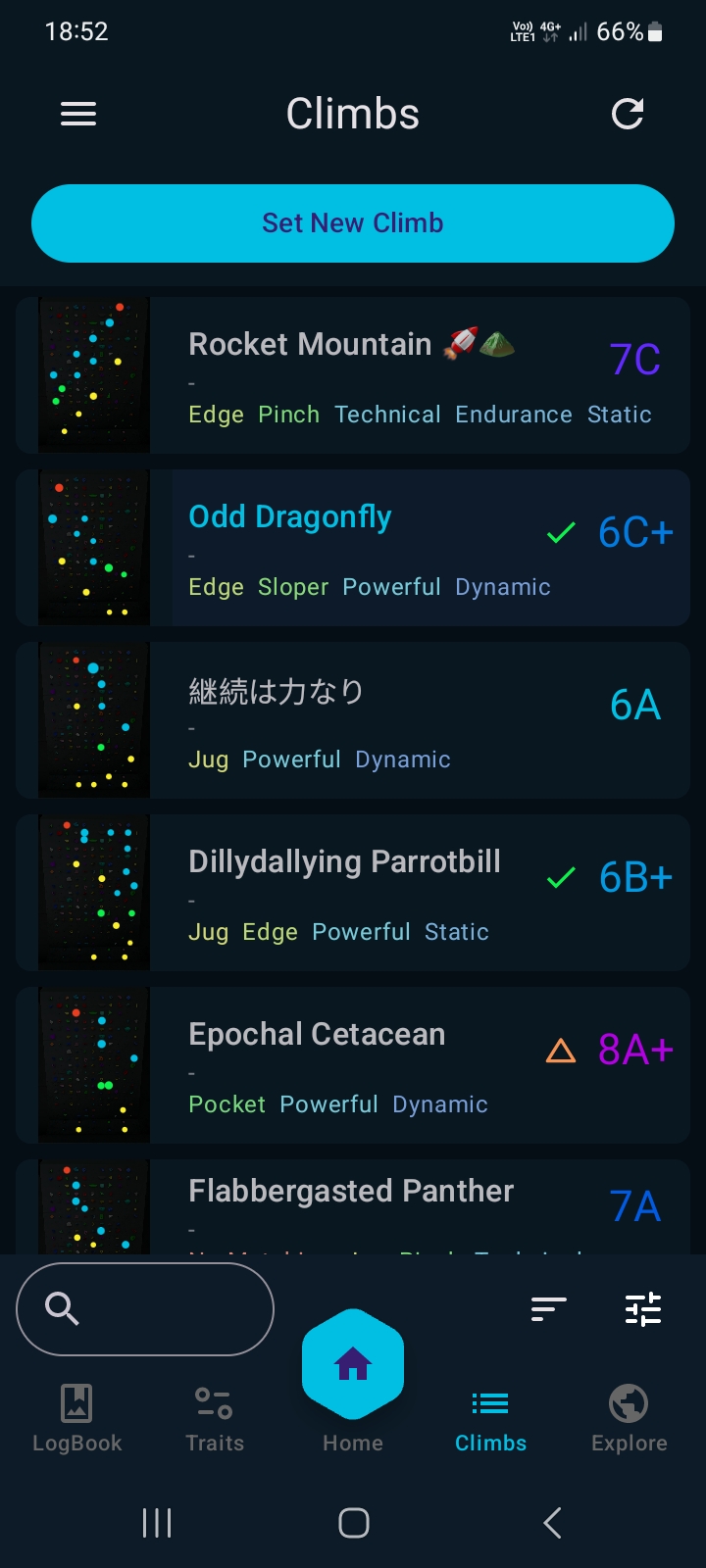
Task: Select the Climbs tab
Action: [490, 1417]
